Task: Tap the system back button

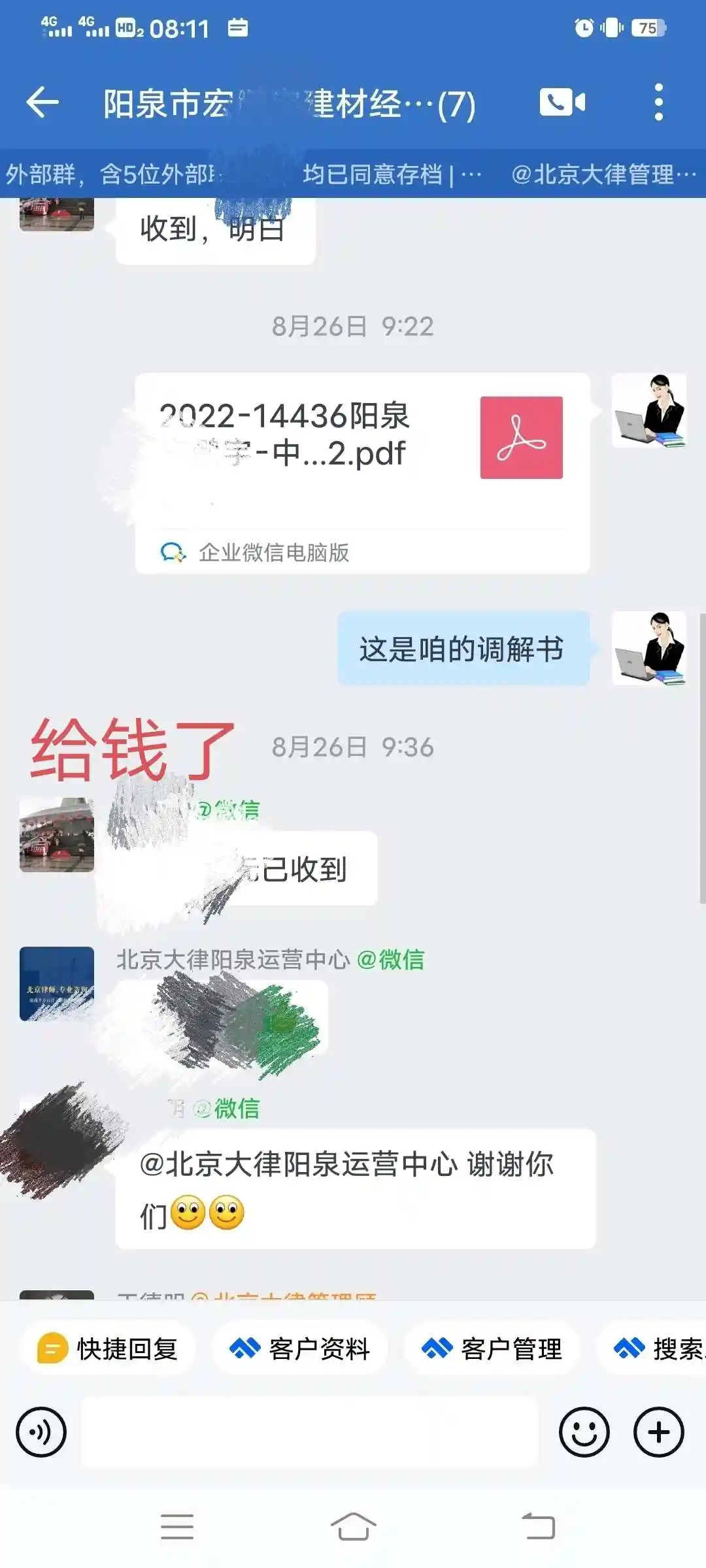Action: [538, 1527]
